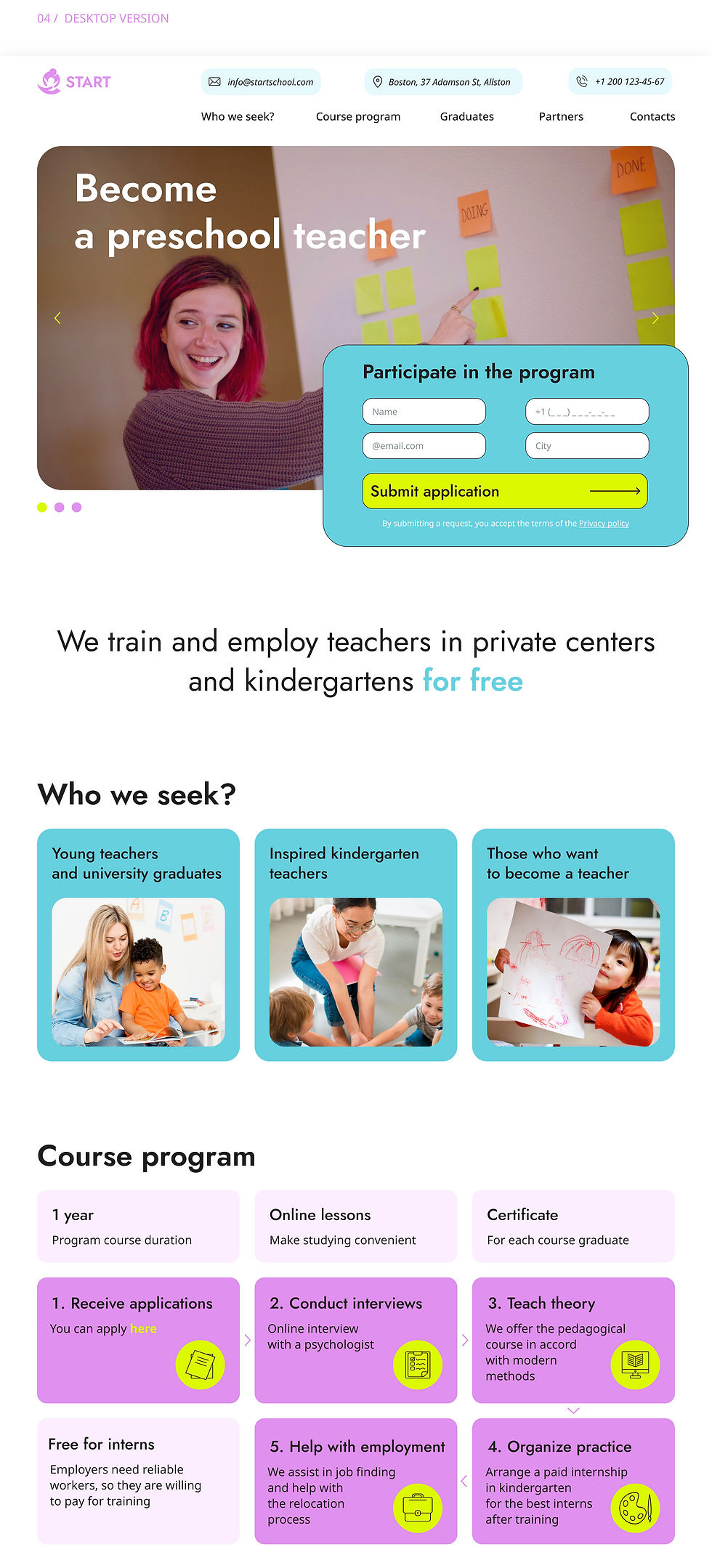
Task: Open the Partners nav link
Action: pyautogui.click(x=560, y=116)
